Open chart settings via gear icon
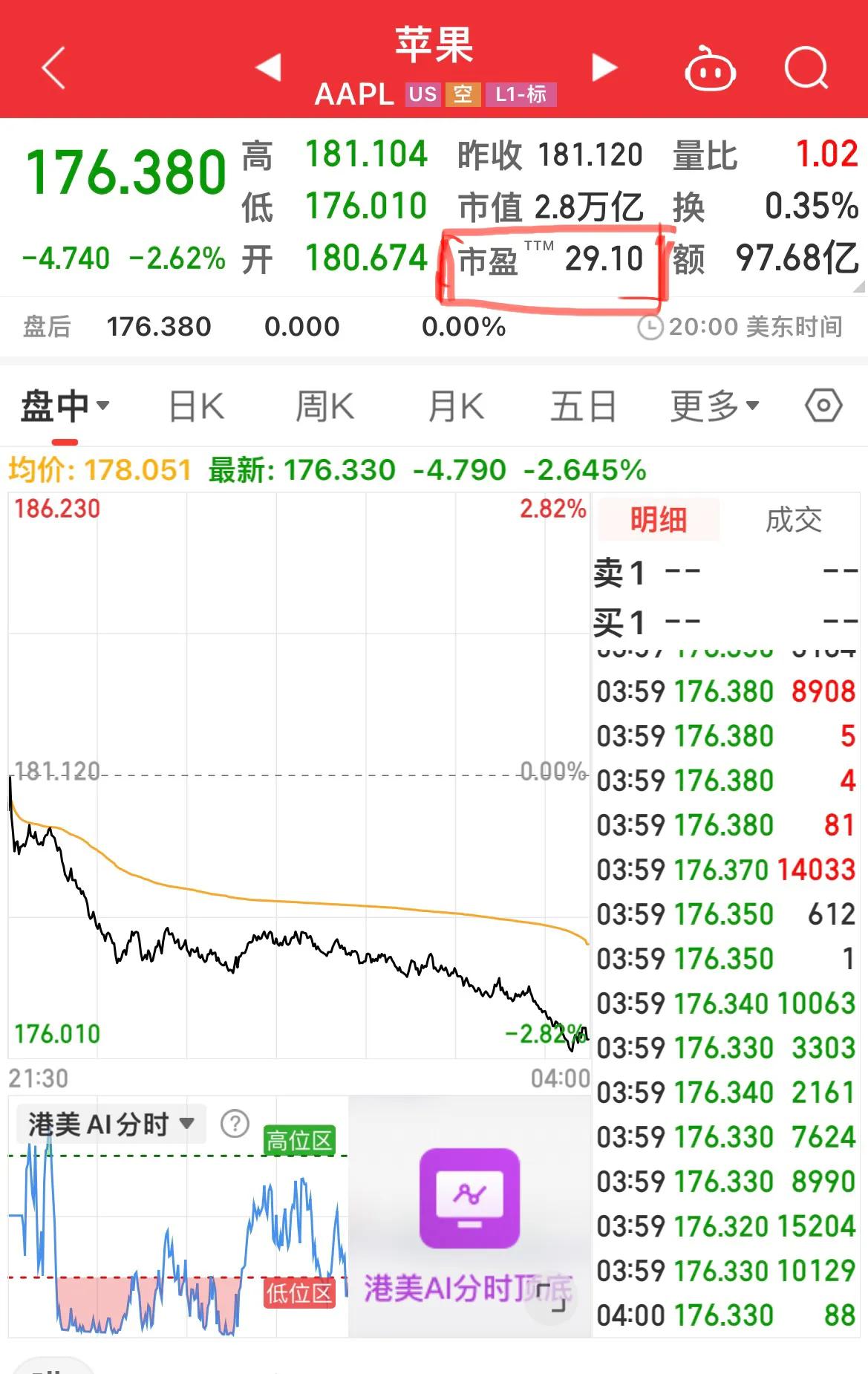This screenshot has height=1374, width=868. pos(823,405)
